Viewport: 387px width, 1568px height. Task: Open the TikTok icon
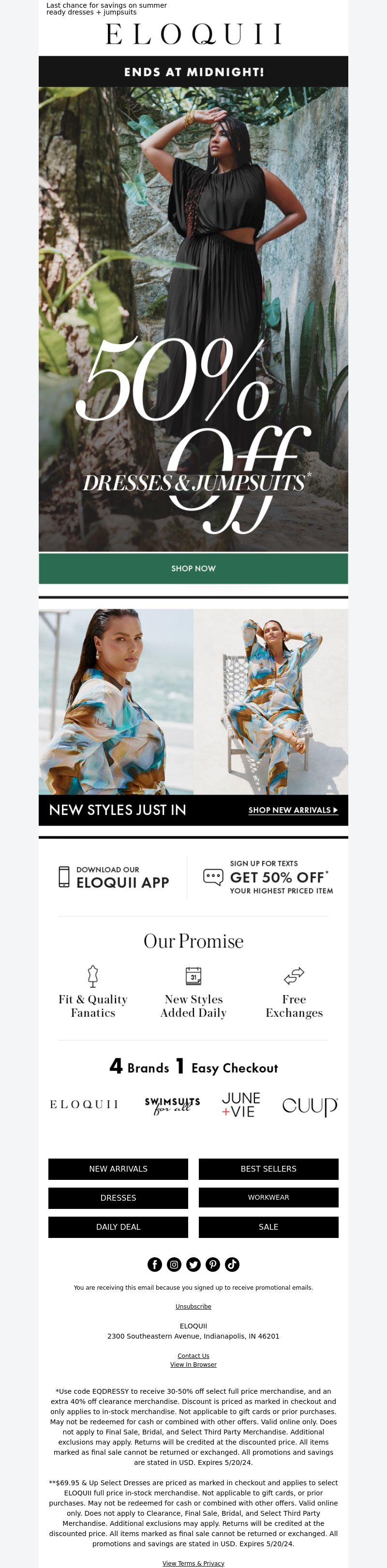click(x=232, y=1264)
